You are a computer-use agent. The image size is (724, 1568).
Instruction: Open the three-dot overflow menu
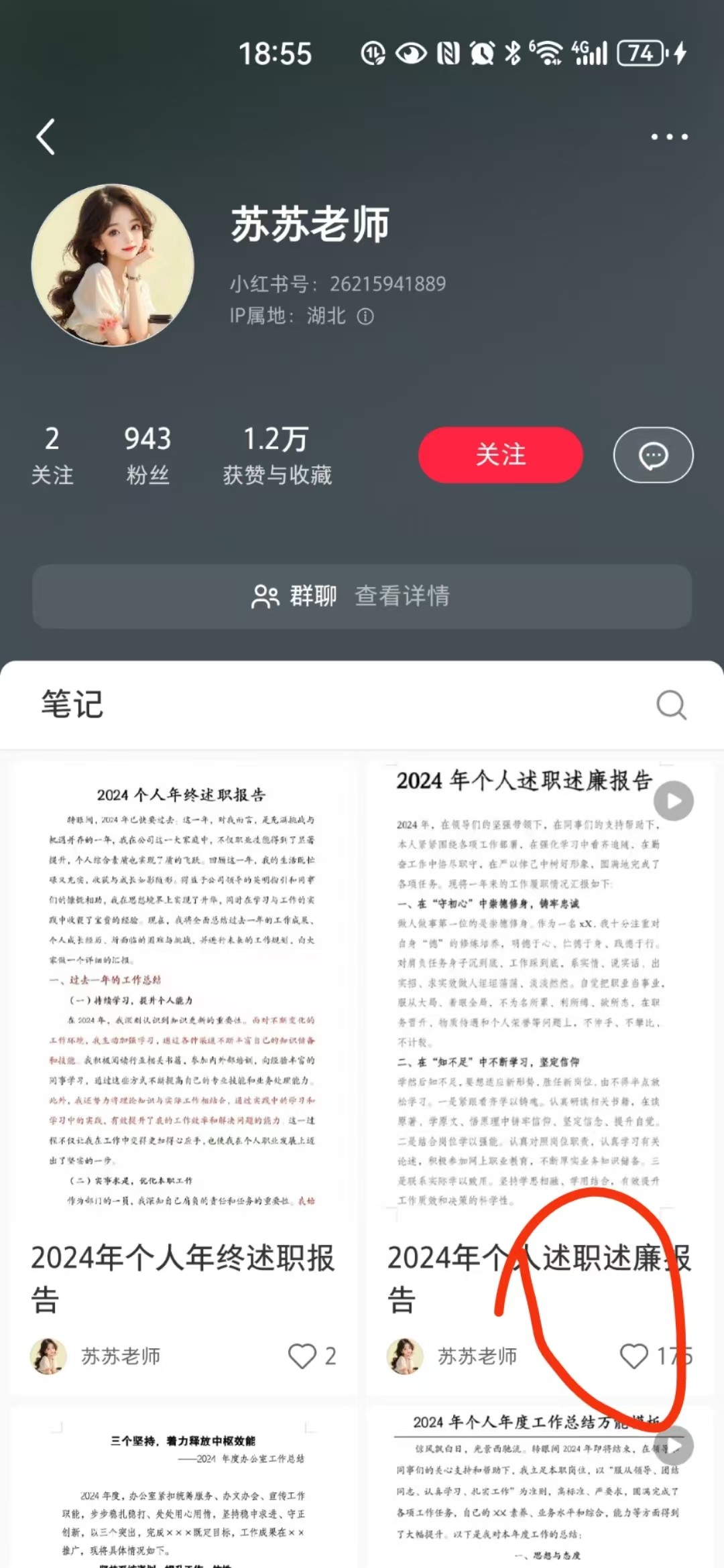click(669, 137)
